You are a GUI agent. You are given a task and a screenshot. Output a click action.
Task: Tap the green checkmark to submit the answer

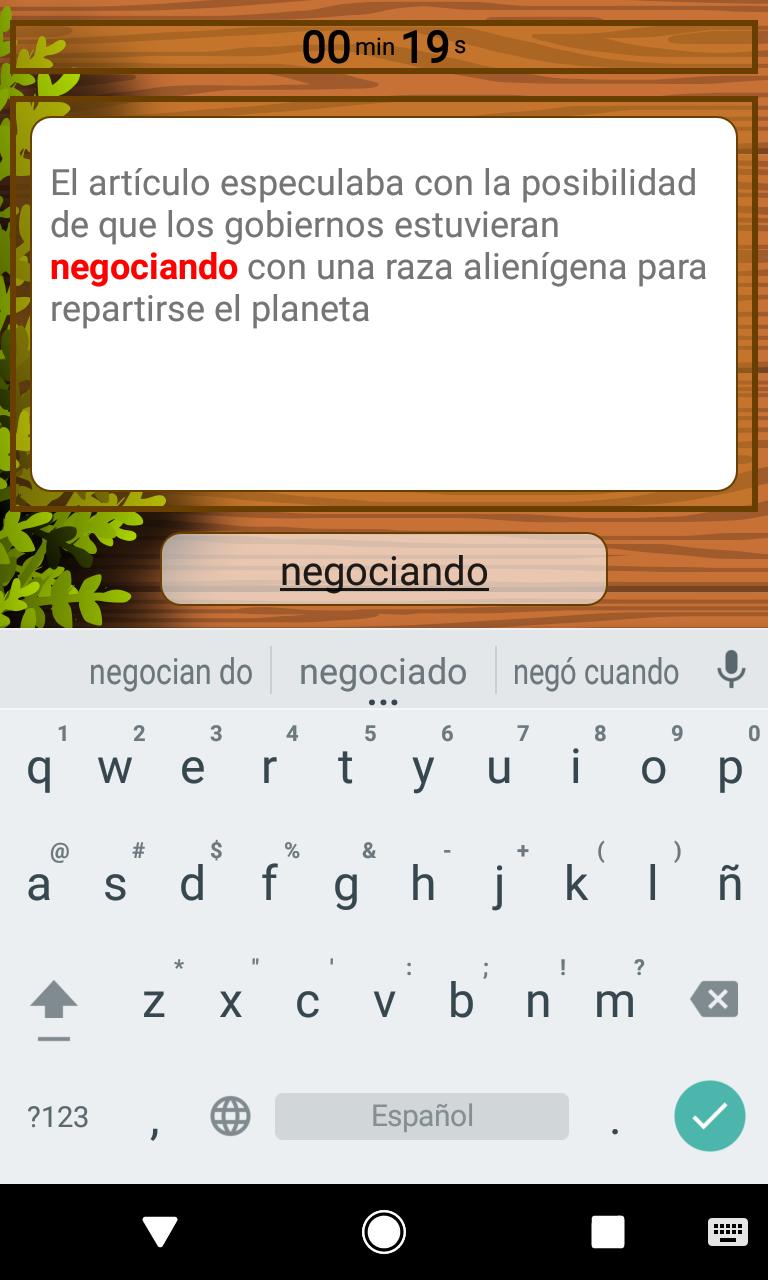pyautogui.click(x=710, y=1116)
